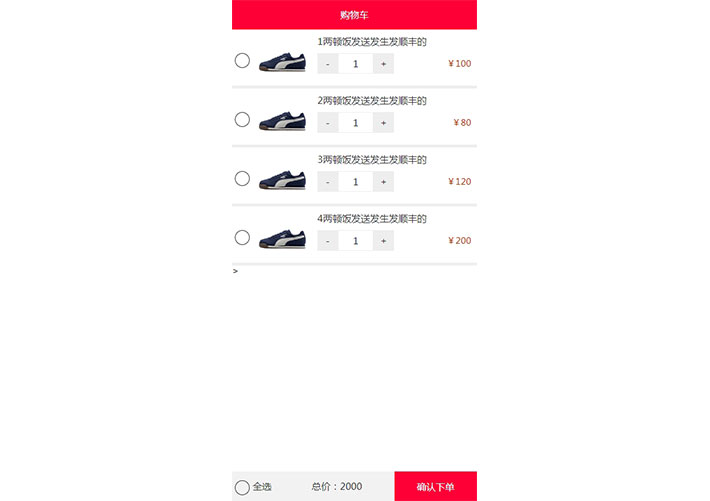
Task: Increase quantity of the ¥80 item
Action: coord(383,123)
